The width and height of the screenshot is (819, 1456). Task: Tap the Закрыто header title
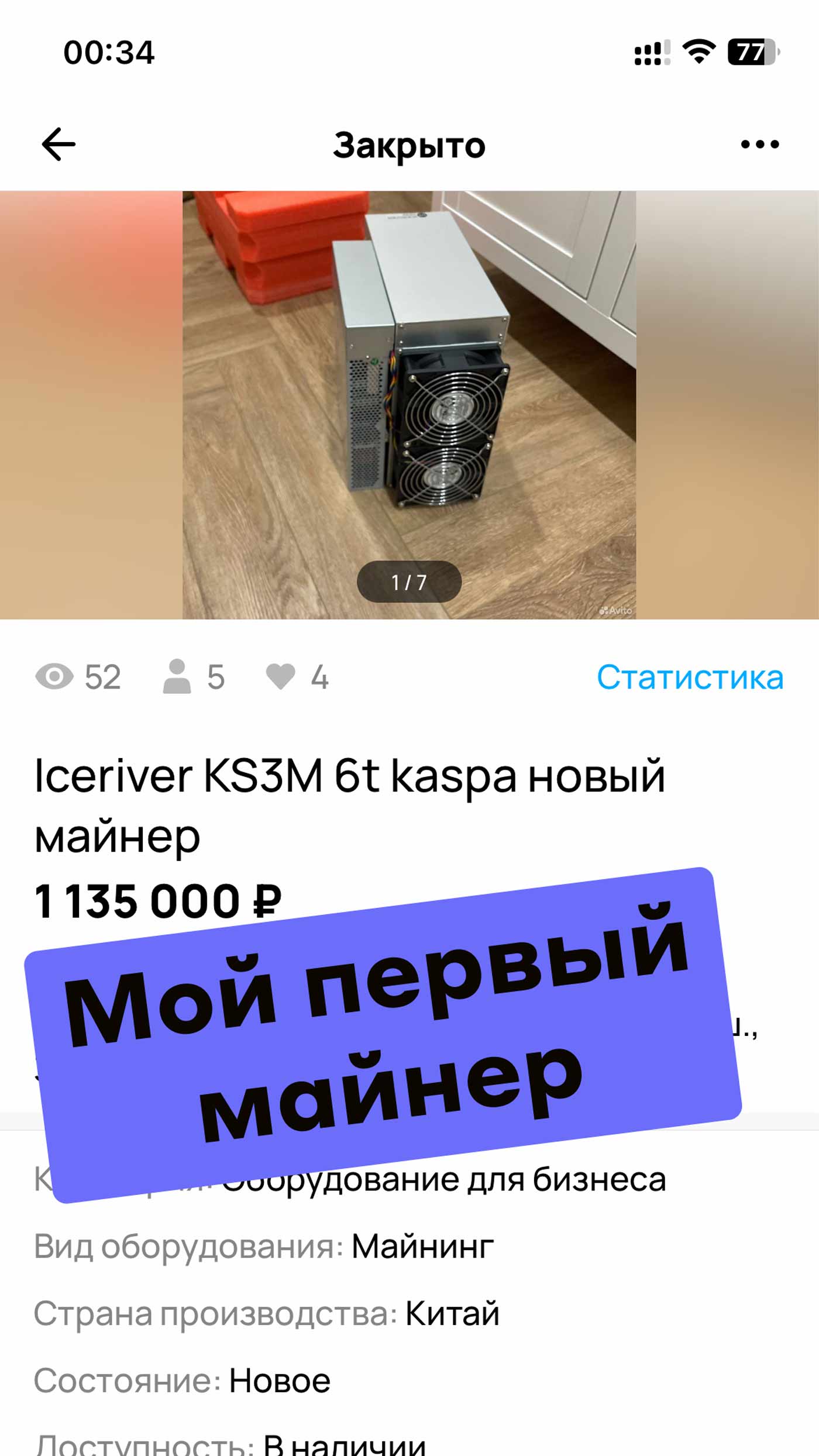click(x=409, y=145)
